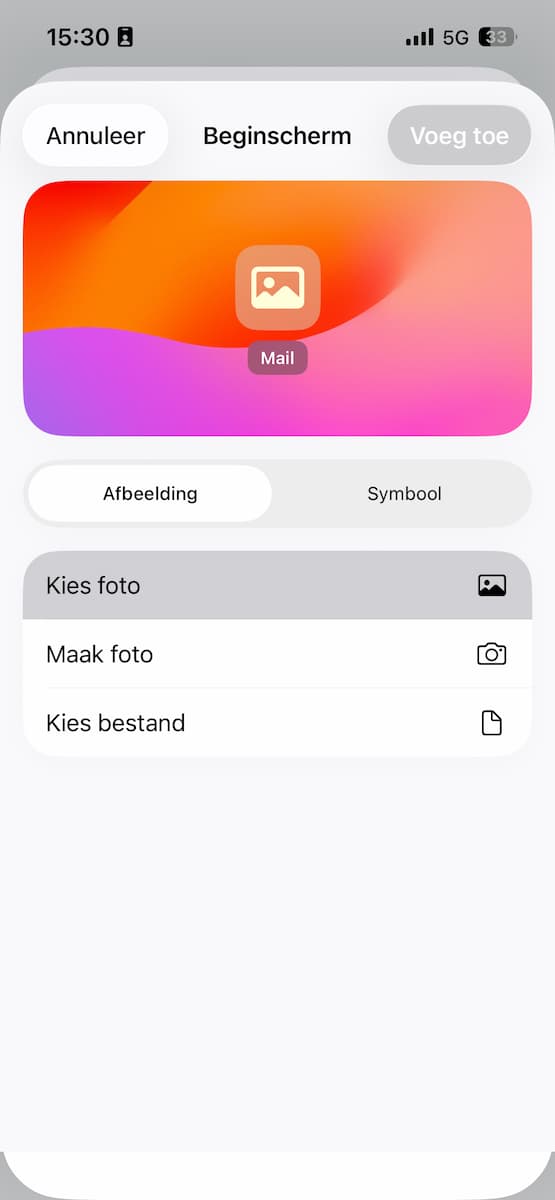The image size is (555, 1200).
Task: Open Kies bestand to pick a file
Action: pos(277,722)
